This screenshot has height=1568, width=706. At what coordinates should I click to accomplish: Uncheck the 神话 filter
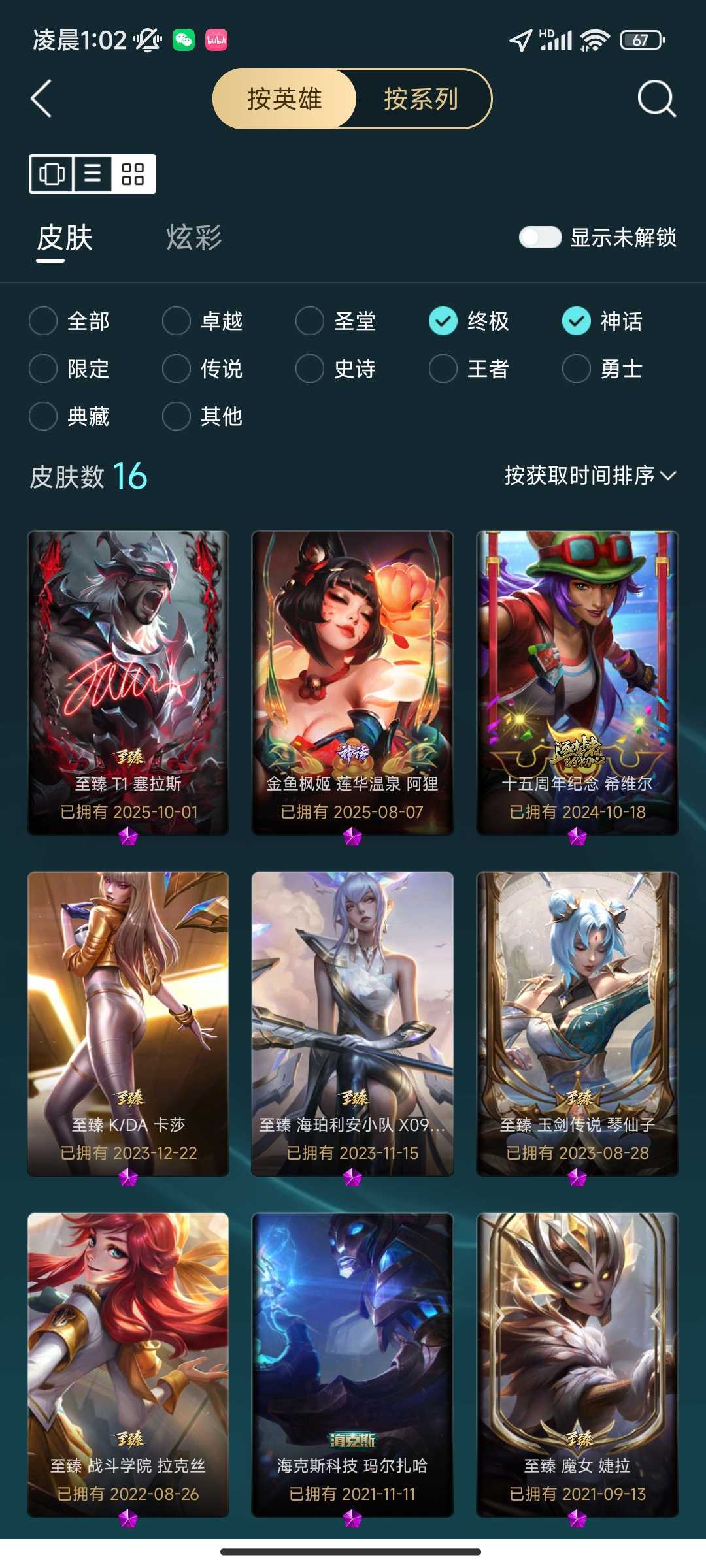coord(575,321)
